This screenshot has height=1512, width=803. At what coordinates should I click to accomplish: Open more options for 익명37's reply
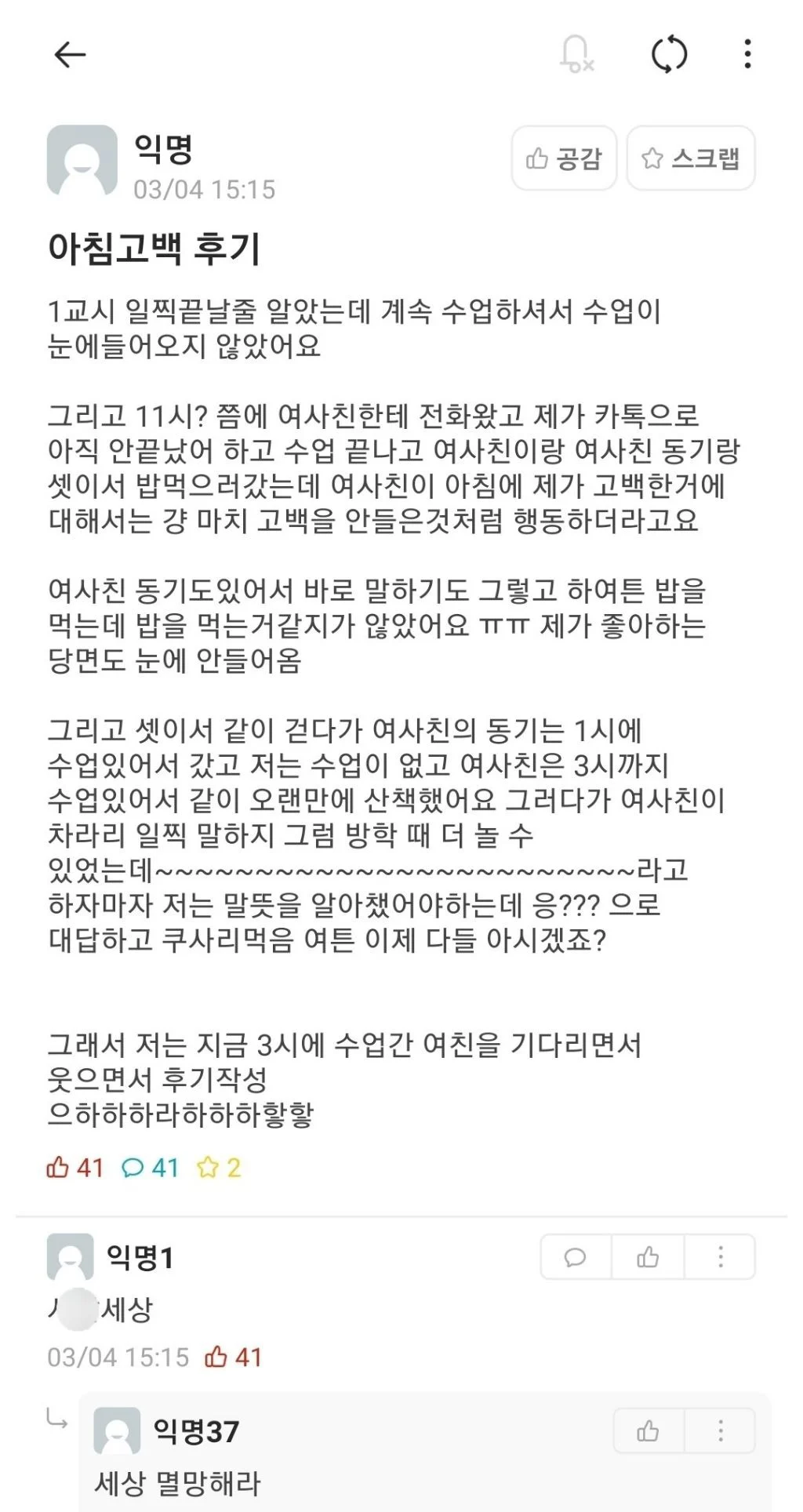point(720,1431)
